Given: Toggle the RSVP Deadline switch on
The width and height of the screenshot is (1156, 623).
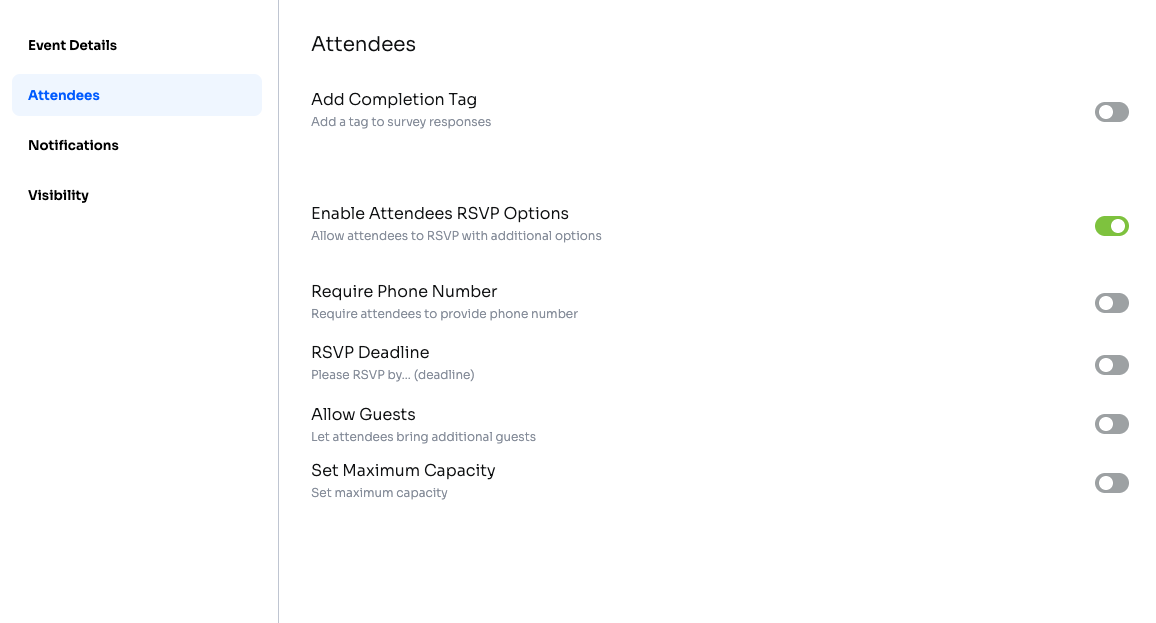Looking at the screenshot, I should [1111, 365].
